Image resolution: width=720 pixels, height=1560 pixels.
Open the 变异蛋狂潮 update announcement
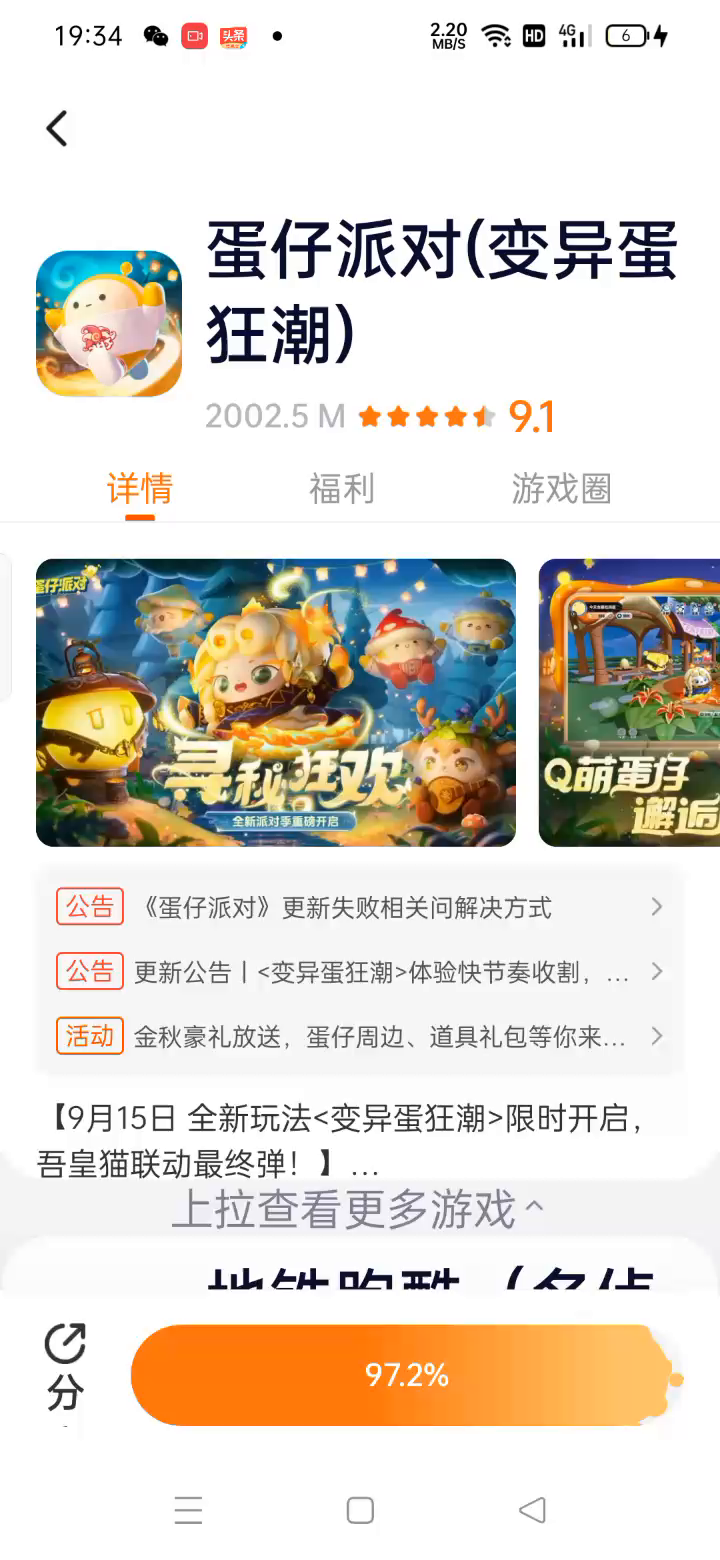click(x=360, y=972)
